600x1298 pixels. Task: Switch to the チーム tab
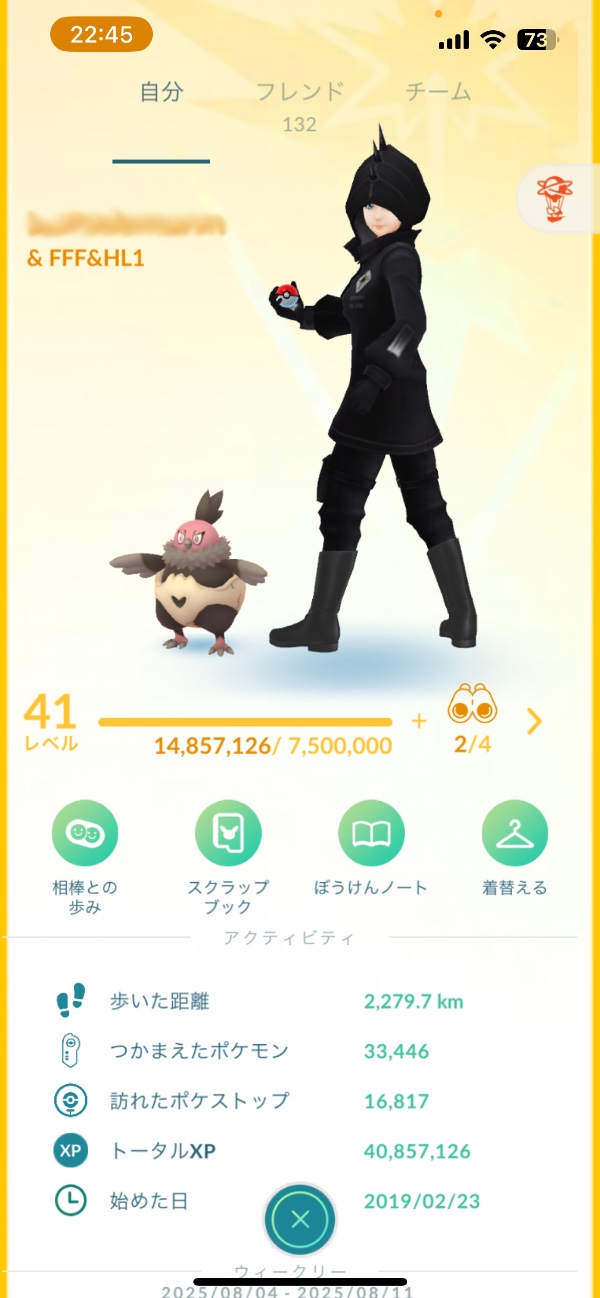(438, 93)
